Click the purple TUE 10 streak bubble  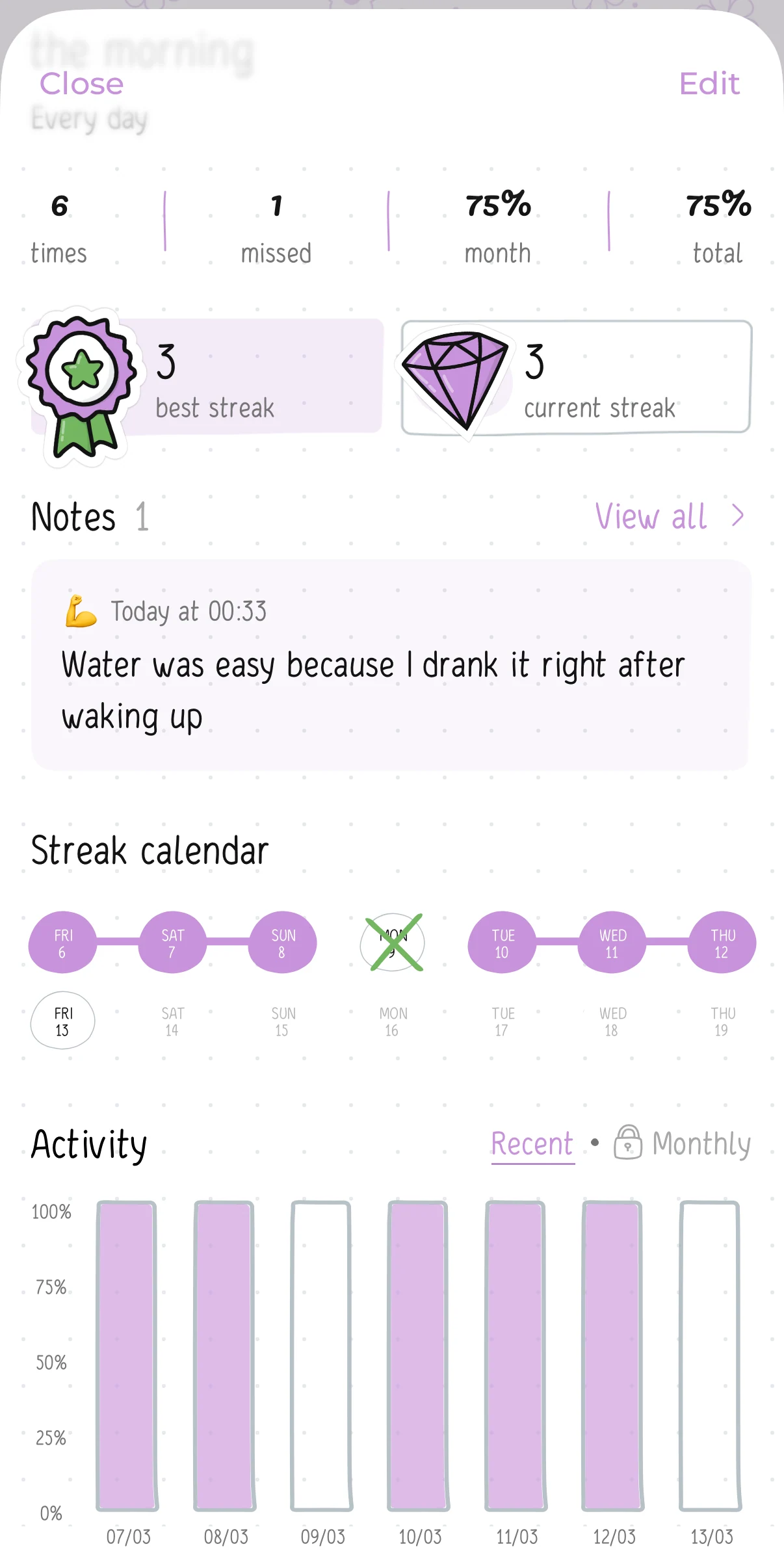click(501, 943)
